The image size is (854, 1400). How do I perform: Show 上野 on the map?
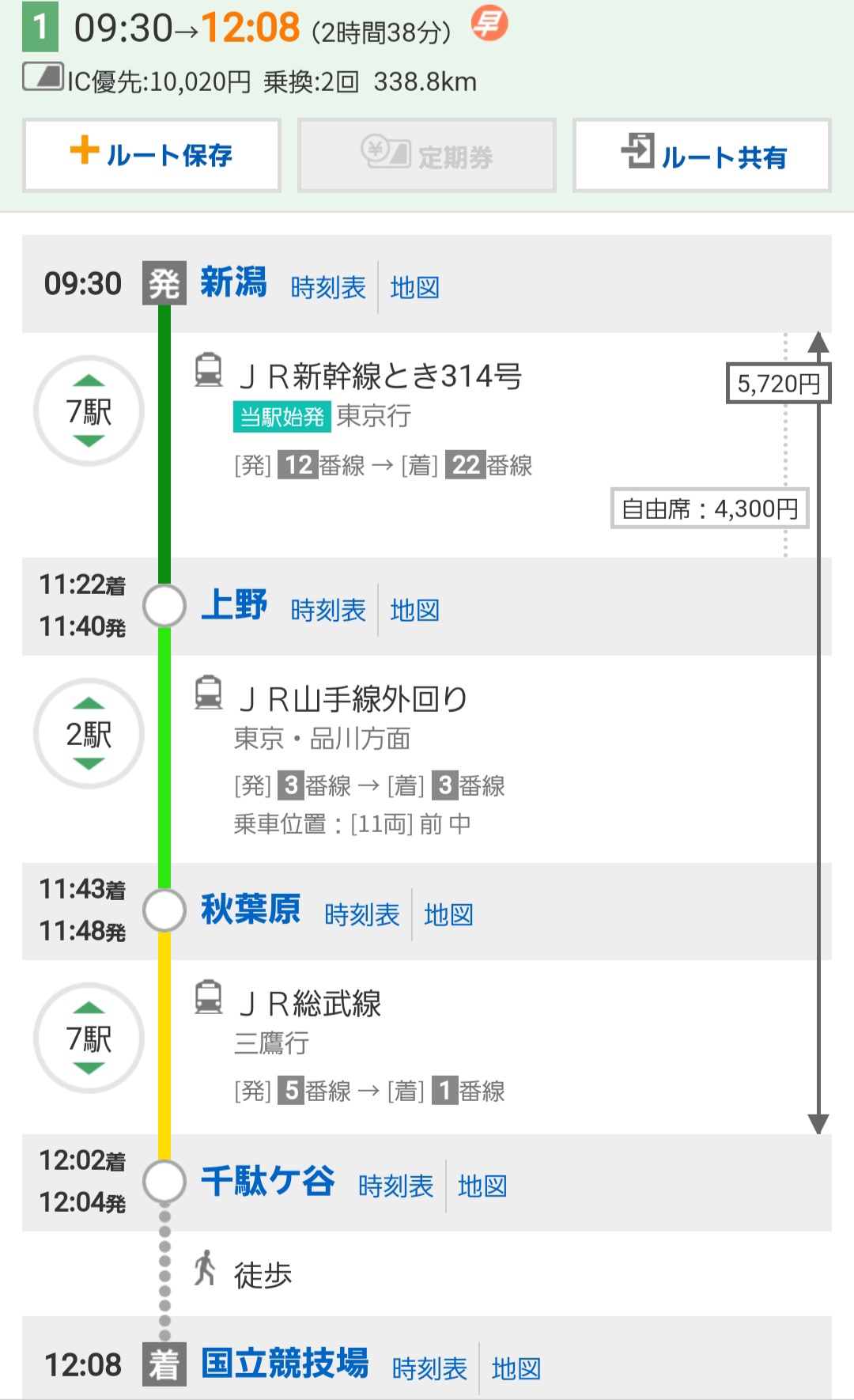point(414,611)
